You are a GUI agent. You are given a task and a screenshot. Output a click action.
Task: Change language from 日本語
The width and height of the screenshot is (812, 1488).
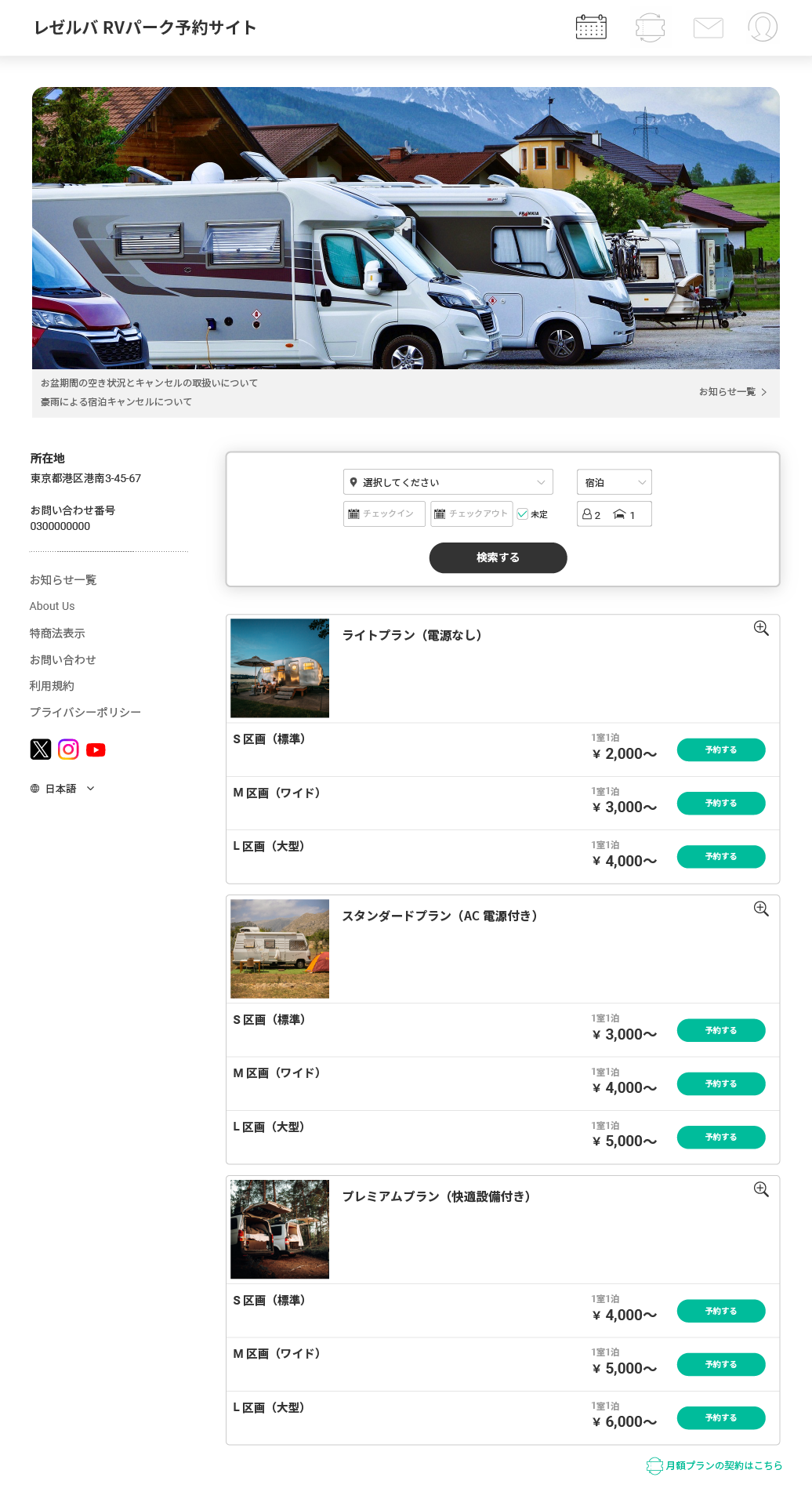coord(62,789)
